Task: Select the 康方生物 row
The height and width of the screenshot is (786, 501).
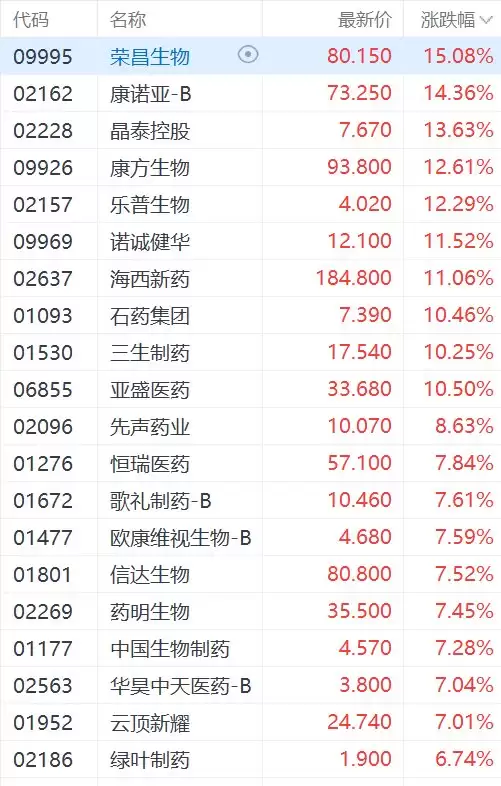Action: click(x=250, y=167)
